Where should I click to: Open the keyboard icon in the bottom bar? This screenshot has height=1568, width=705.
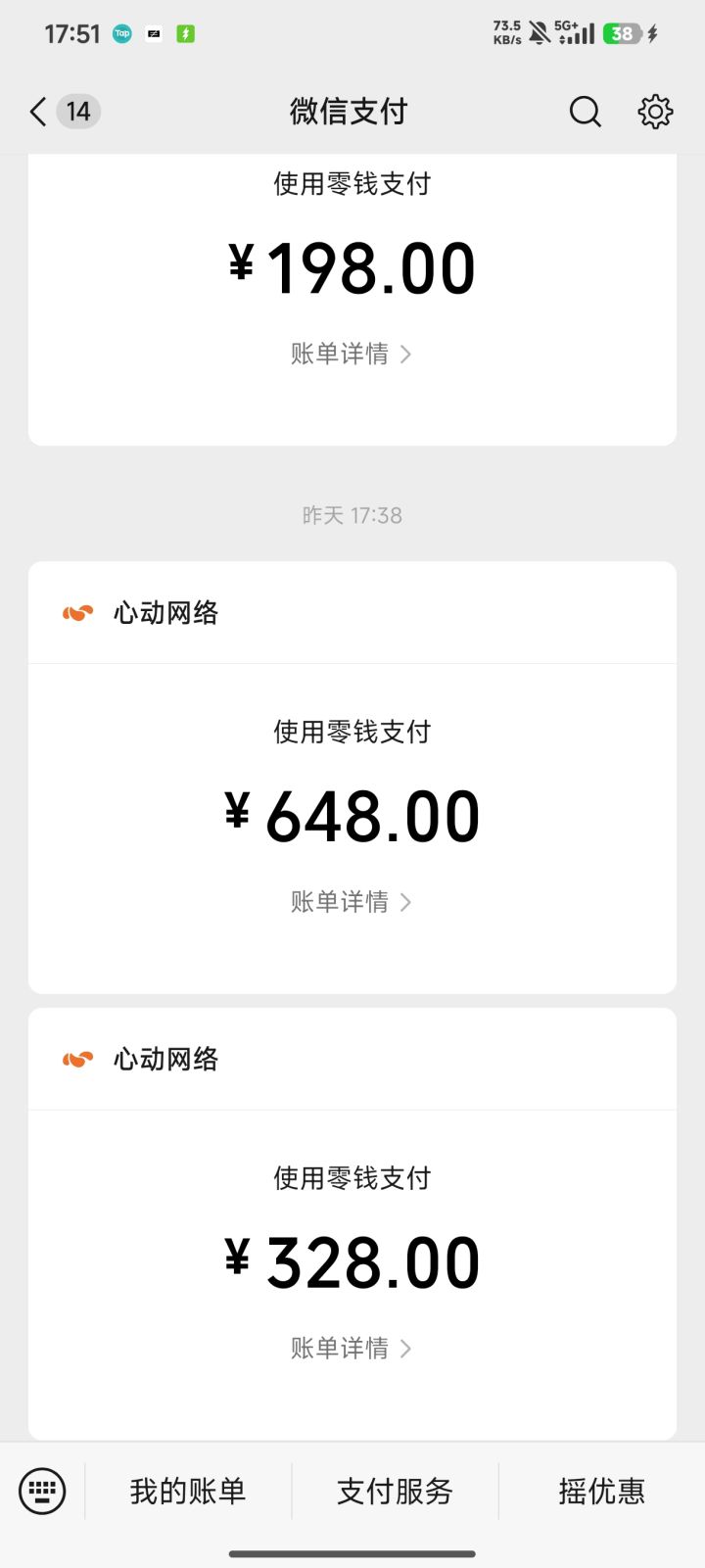pyautogui.click(x=41, y=1491)
